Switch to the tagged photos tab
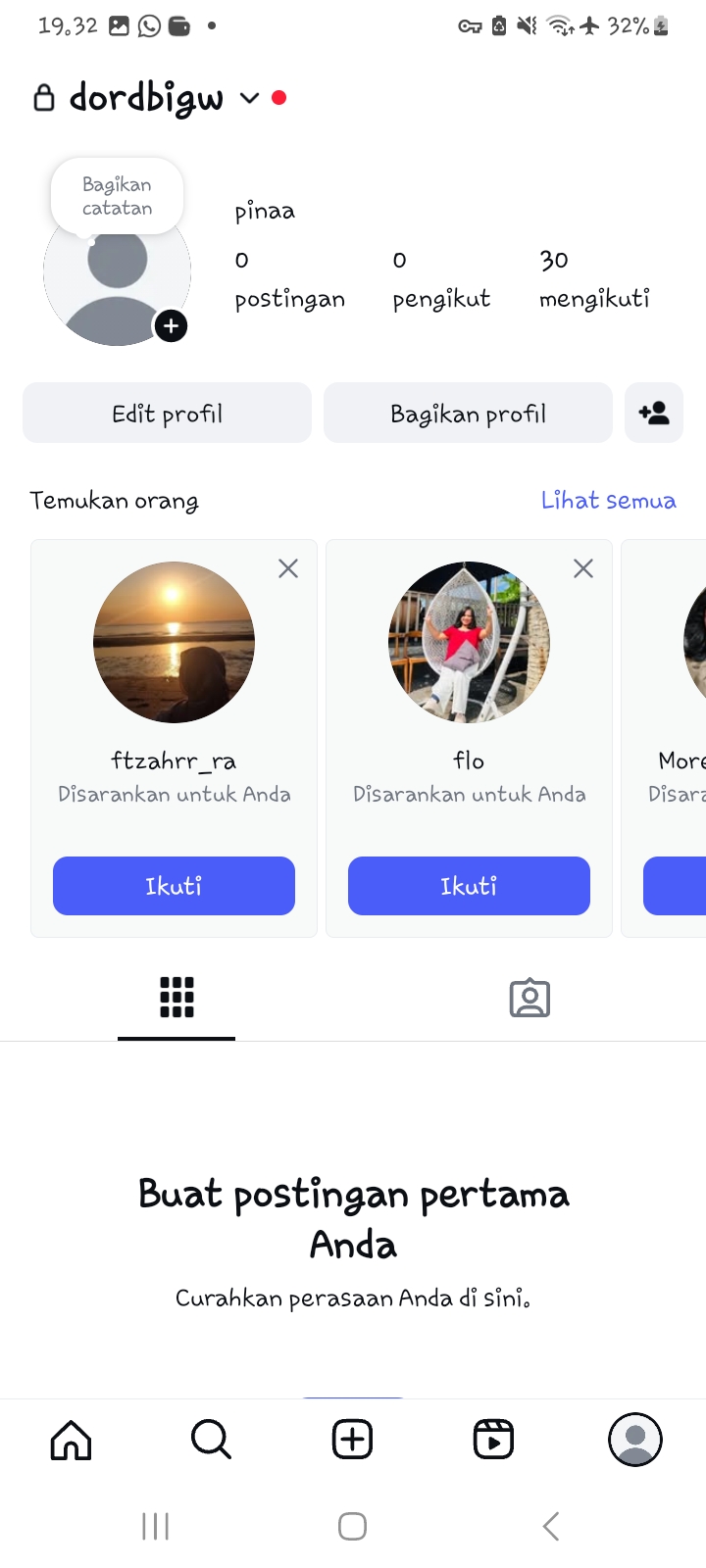 click(x=529, y=998)
